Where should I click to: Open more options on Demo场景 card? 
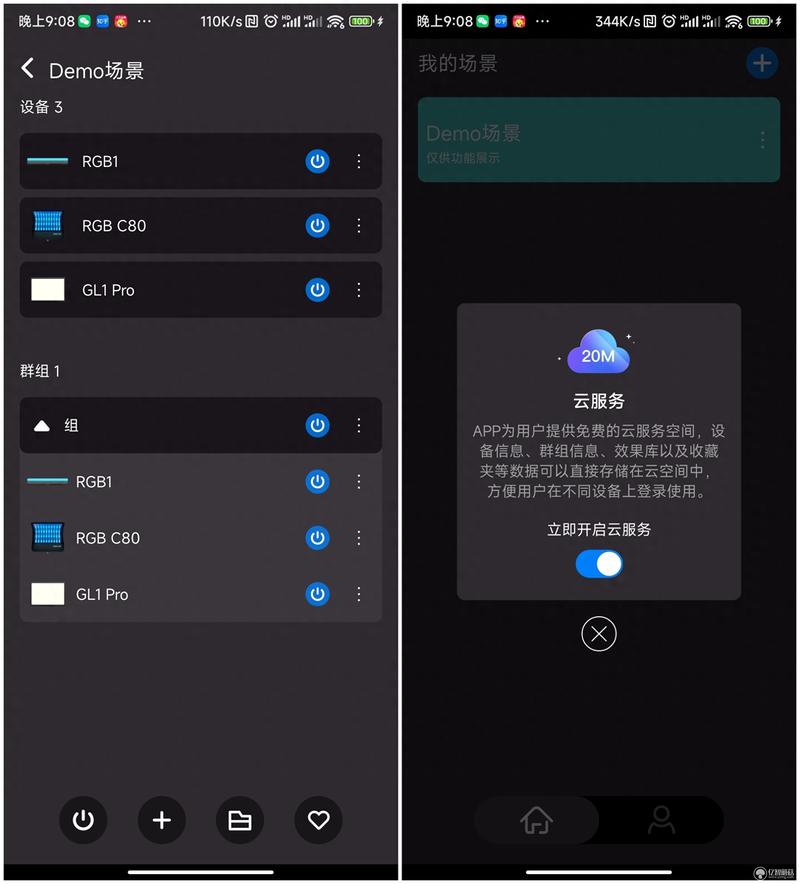tap(762, 140)
